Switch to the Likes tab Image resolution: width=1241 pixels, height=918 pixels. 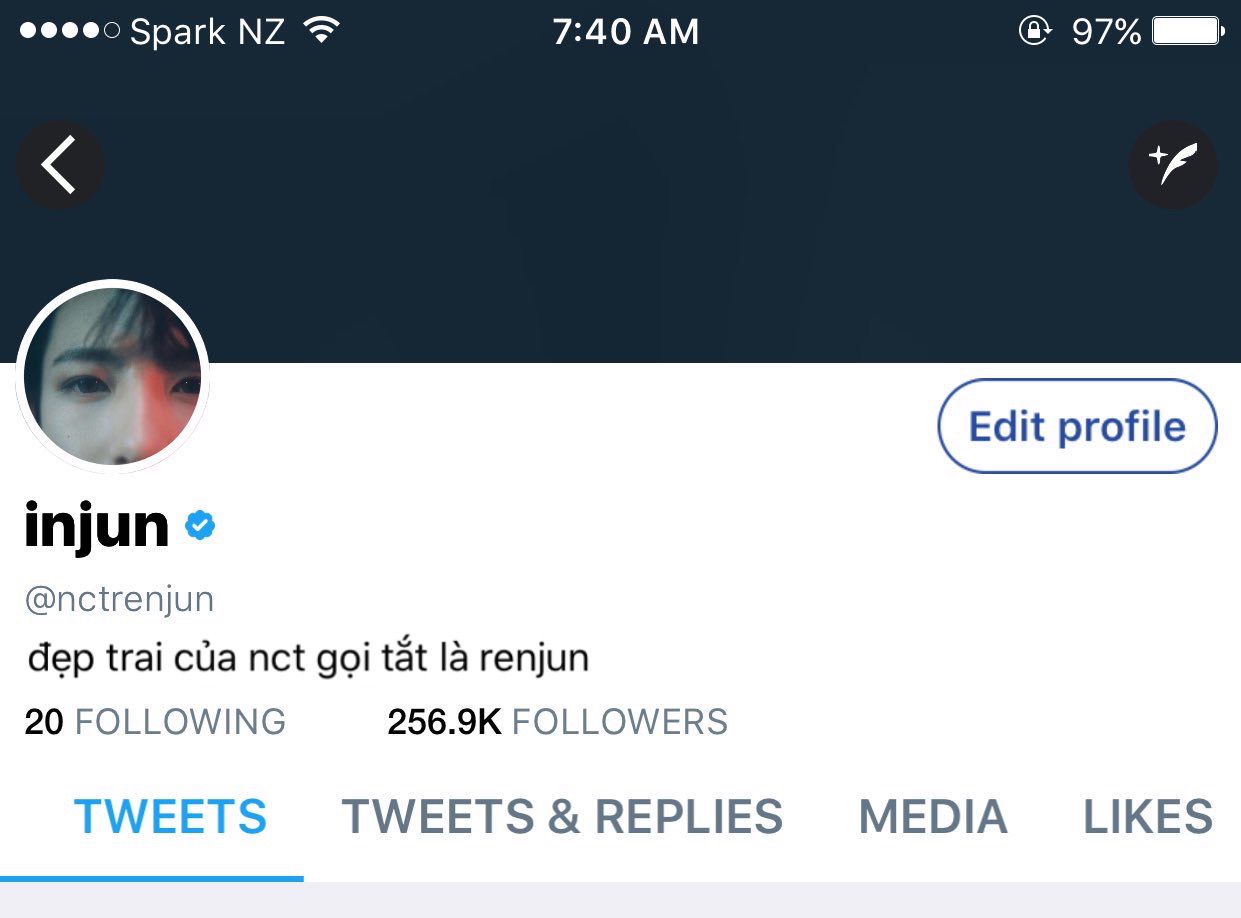(1147, 817)
